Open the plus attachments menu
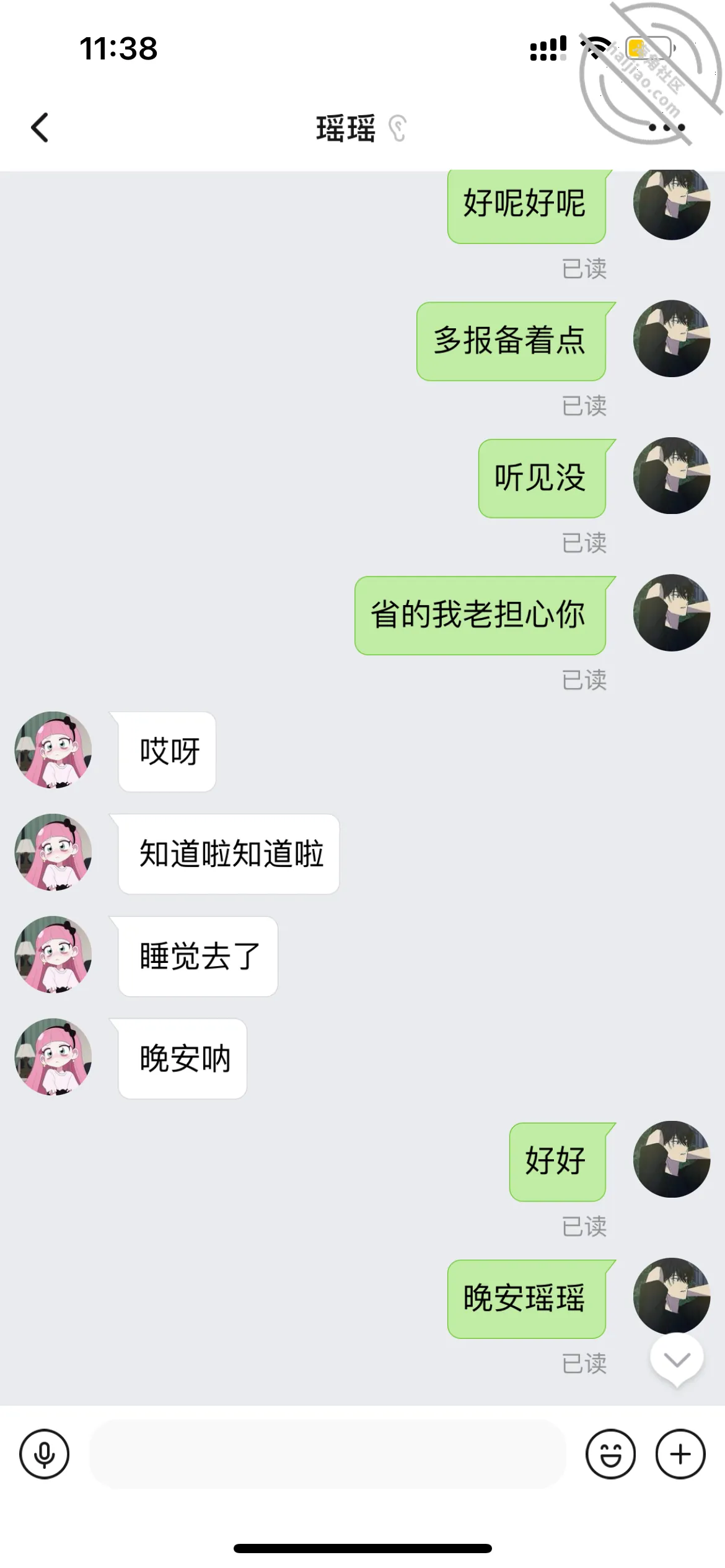 click(680, 1453)
